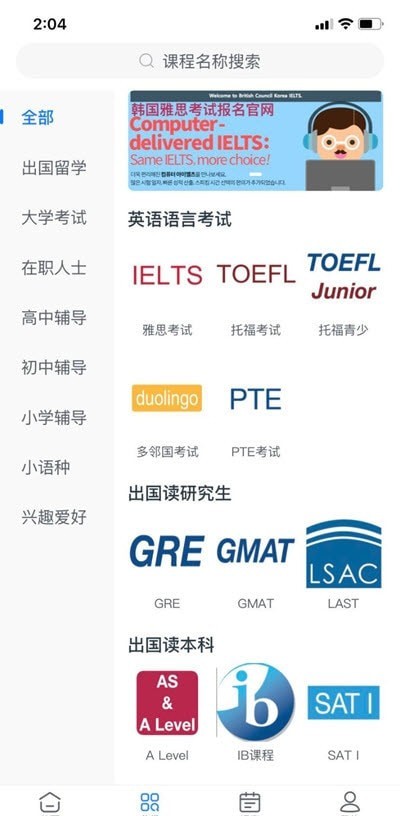The image size is (400, 816).
Task: Open the LSAC tile labeled LAST
Action: pos(343,565)
